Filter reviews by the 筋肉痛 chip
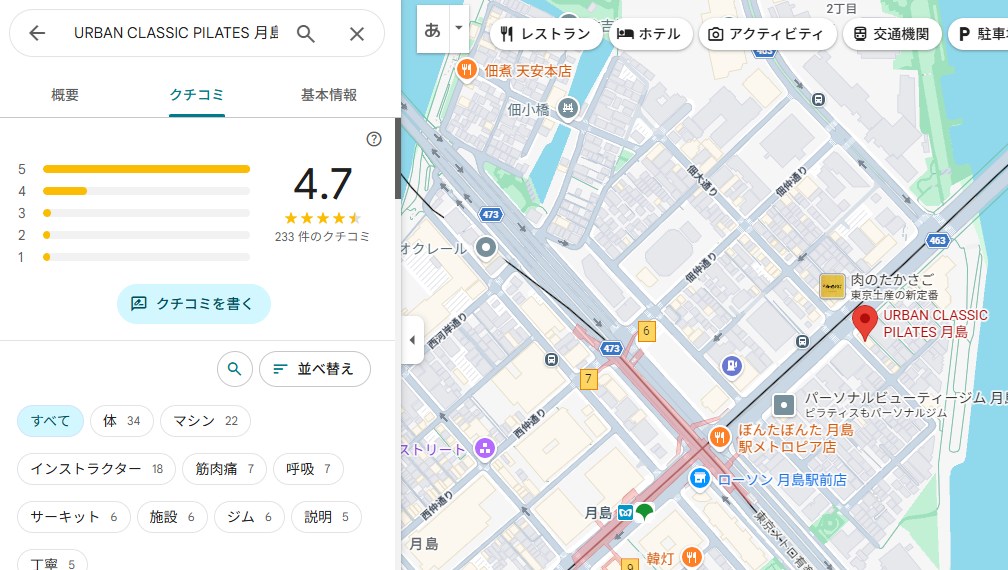 225,468
